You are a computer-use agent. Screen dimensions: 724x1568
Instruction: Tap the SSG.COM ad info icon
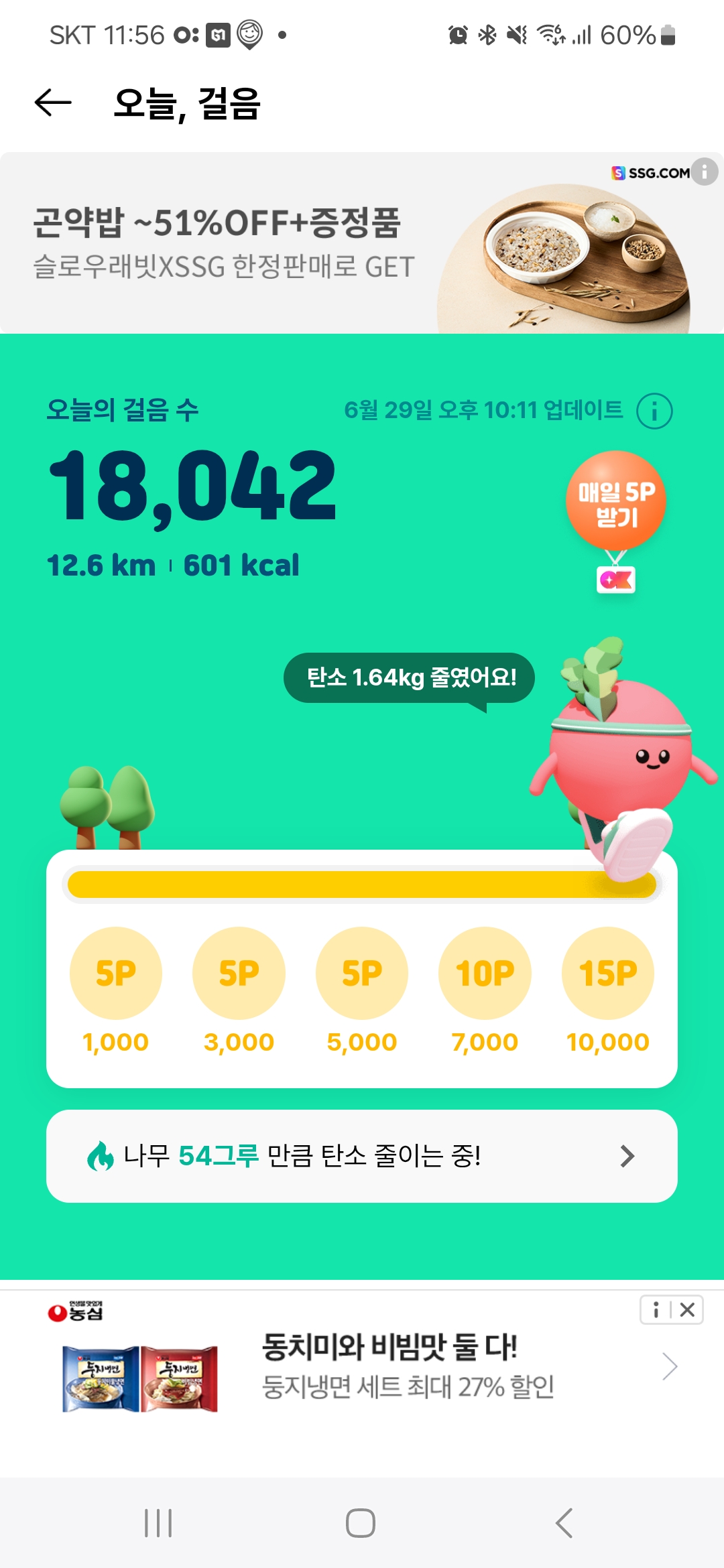pos(704,172)
